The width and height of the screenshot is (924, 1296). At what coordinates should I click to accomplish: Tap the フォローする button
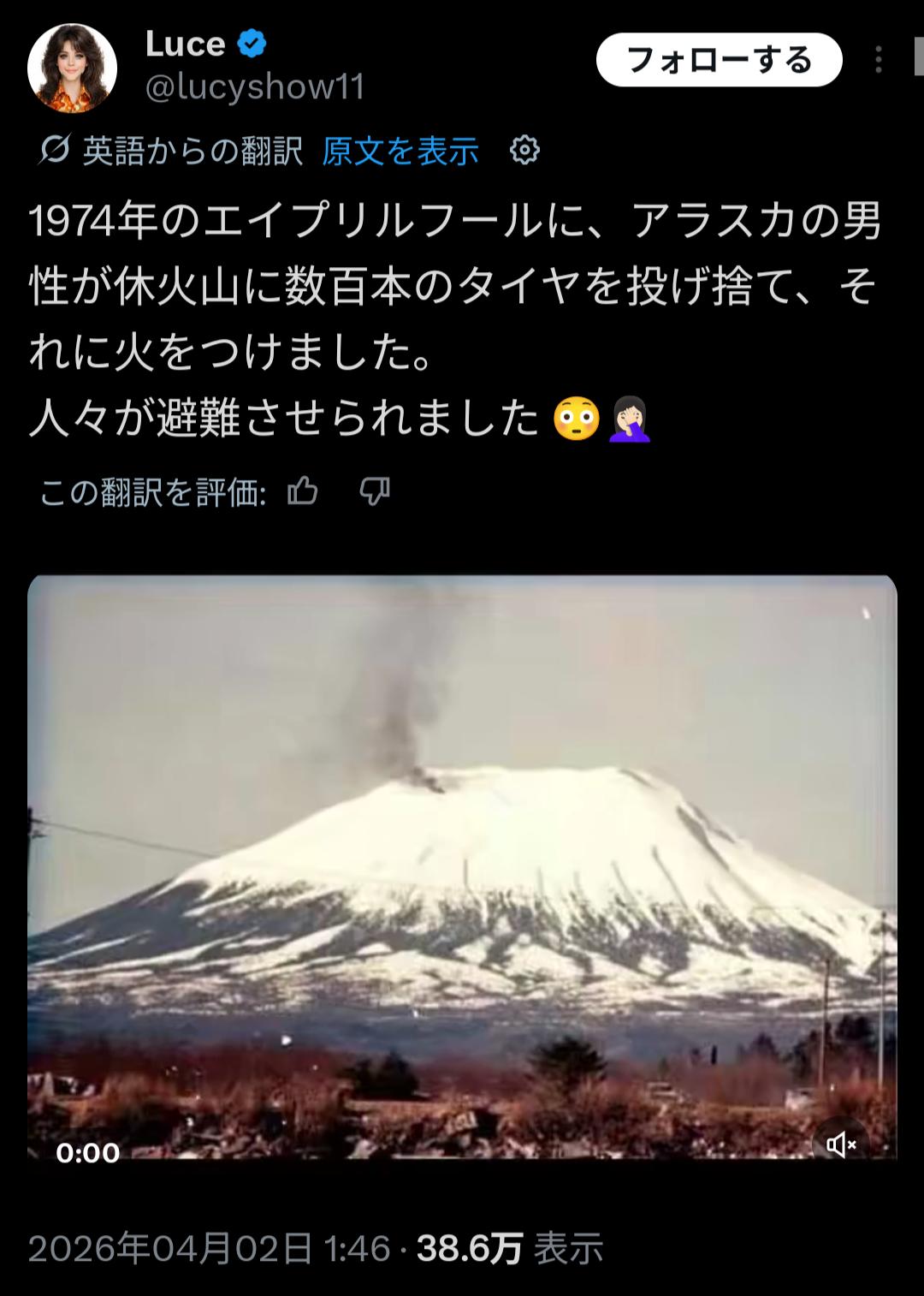coord(719,60)
